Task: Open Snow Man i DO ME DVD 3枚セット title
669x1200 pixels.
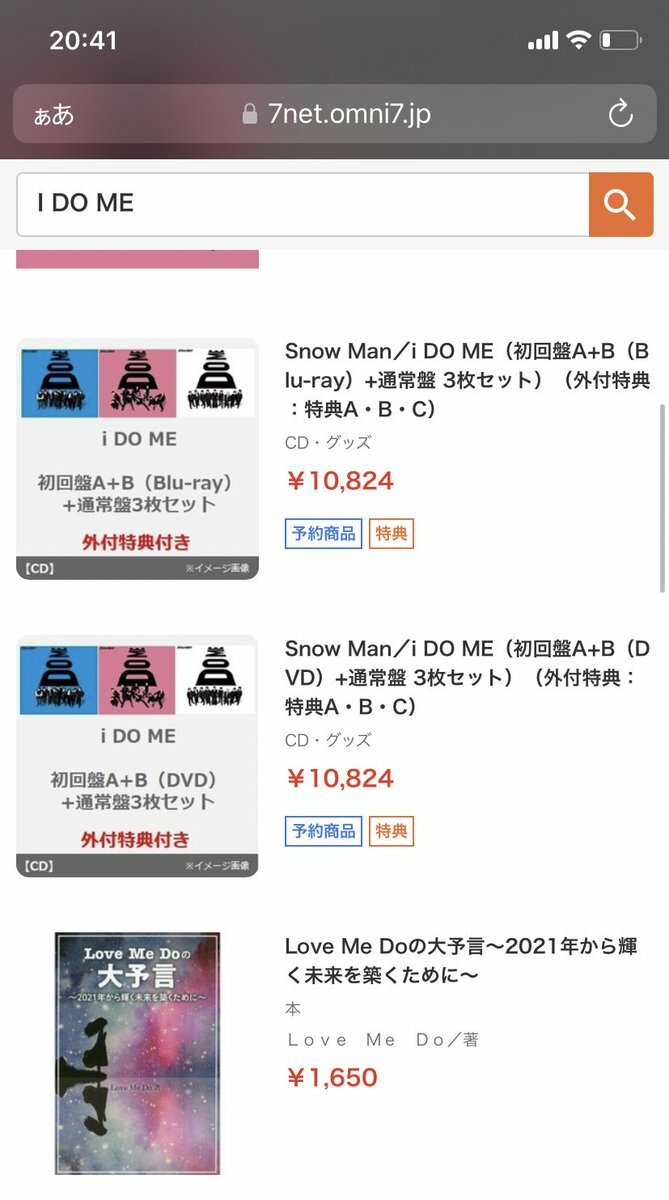Action: (466, 678)
